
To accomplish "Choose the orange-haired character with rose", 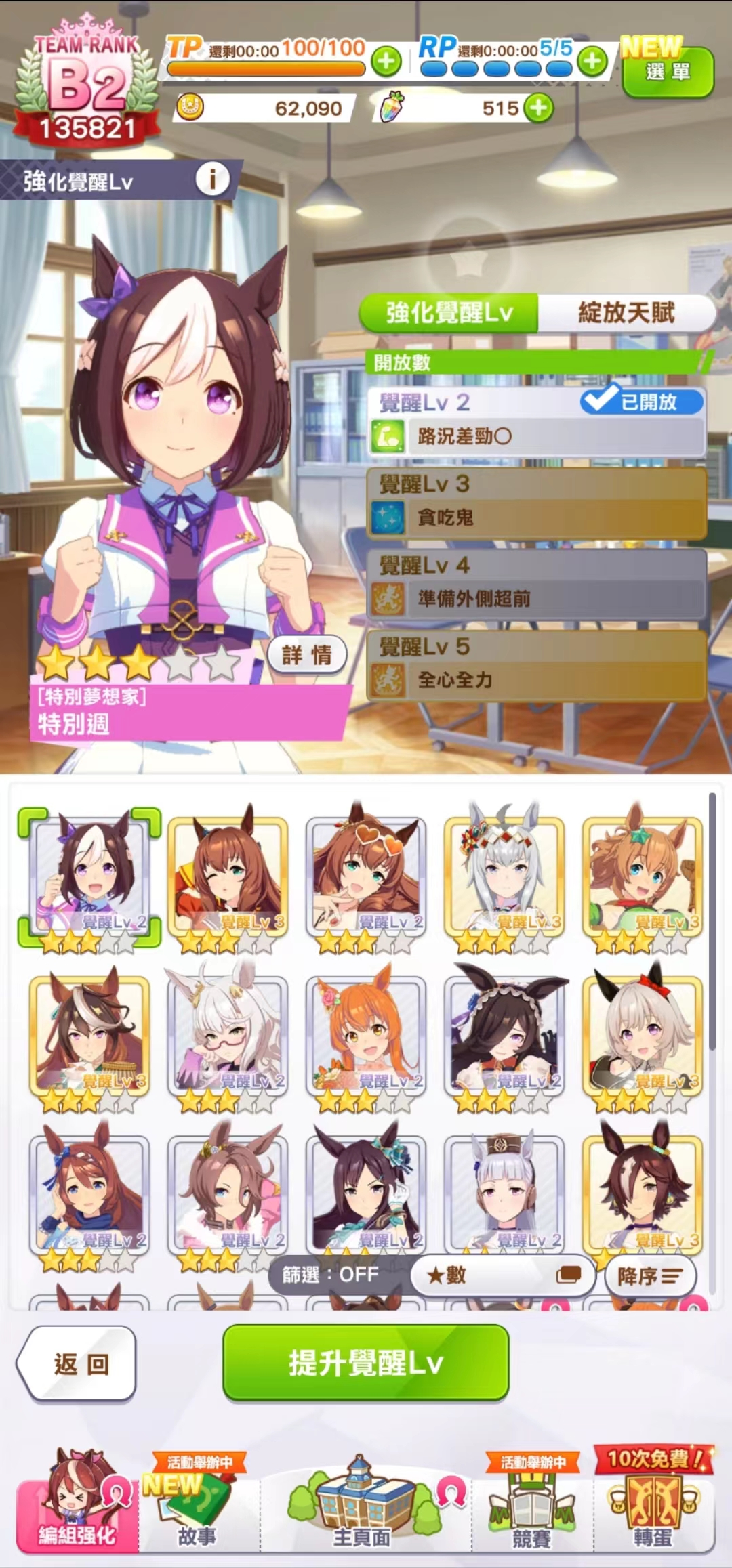I will tap(366, 1036).
